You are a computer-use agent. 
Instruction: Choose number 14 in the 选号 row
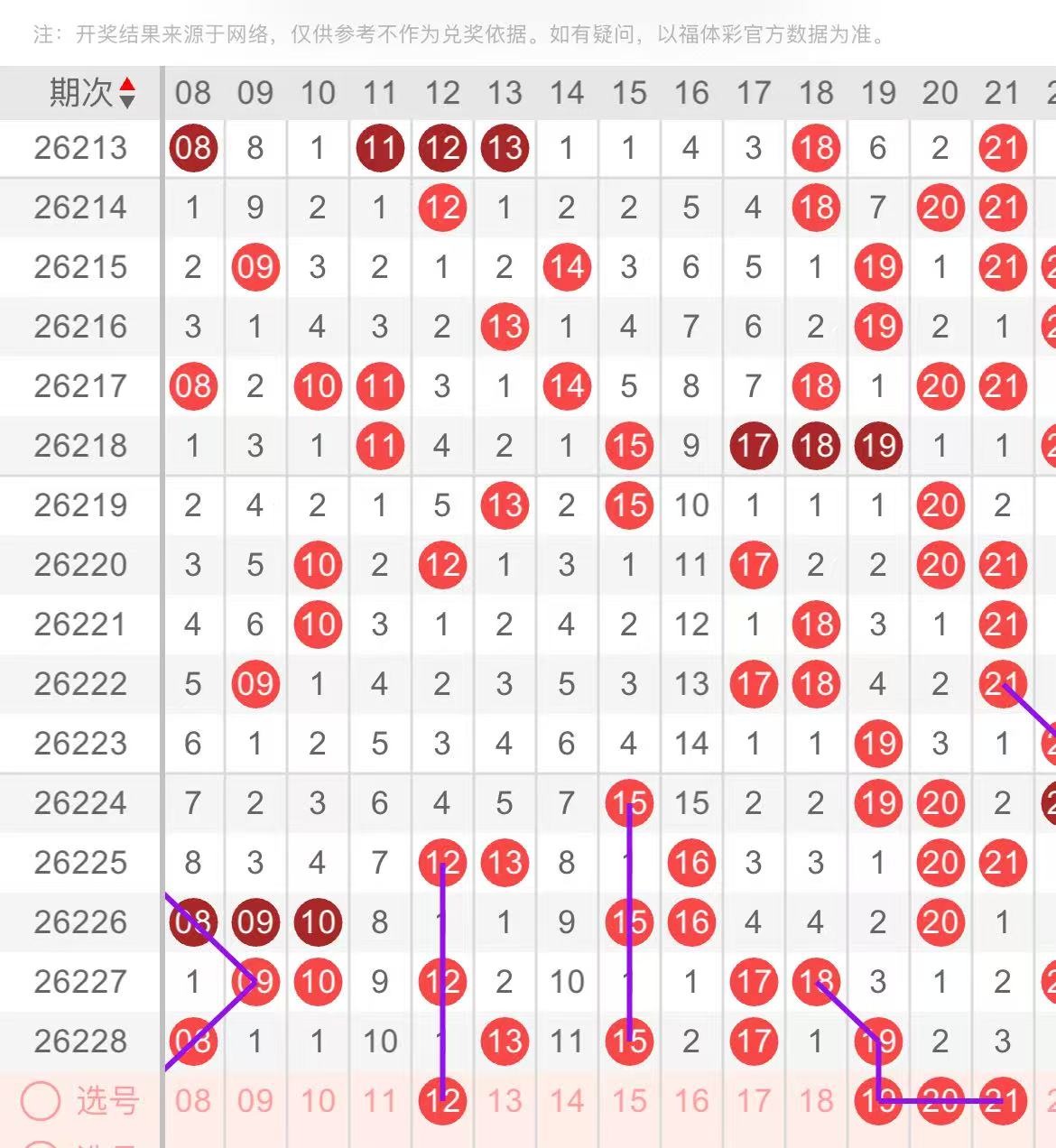point(567,1101)
